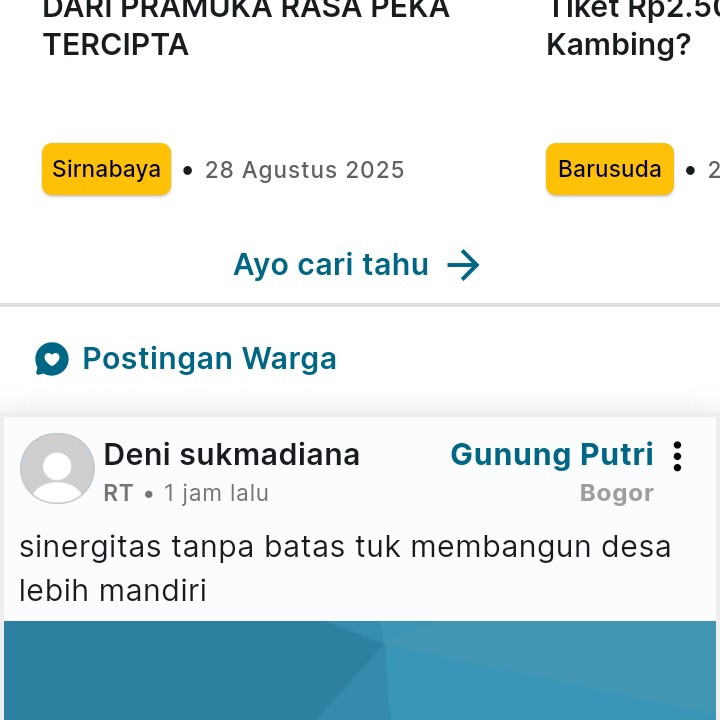Open the Sirnabaya location chip
Viewport: 720px width, 720px height.
pyautogui.click(x=106, y=169)
